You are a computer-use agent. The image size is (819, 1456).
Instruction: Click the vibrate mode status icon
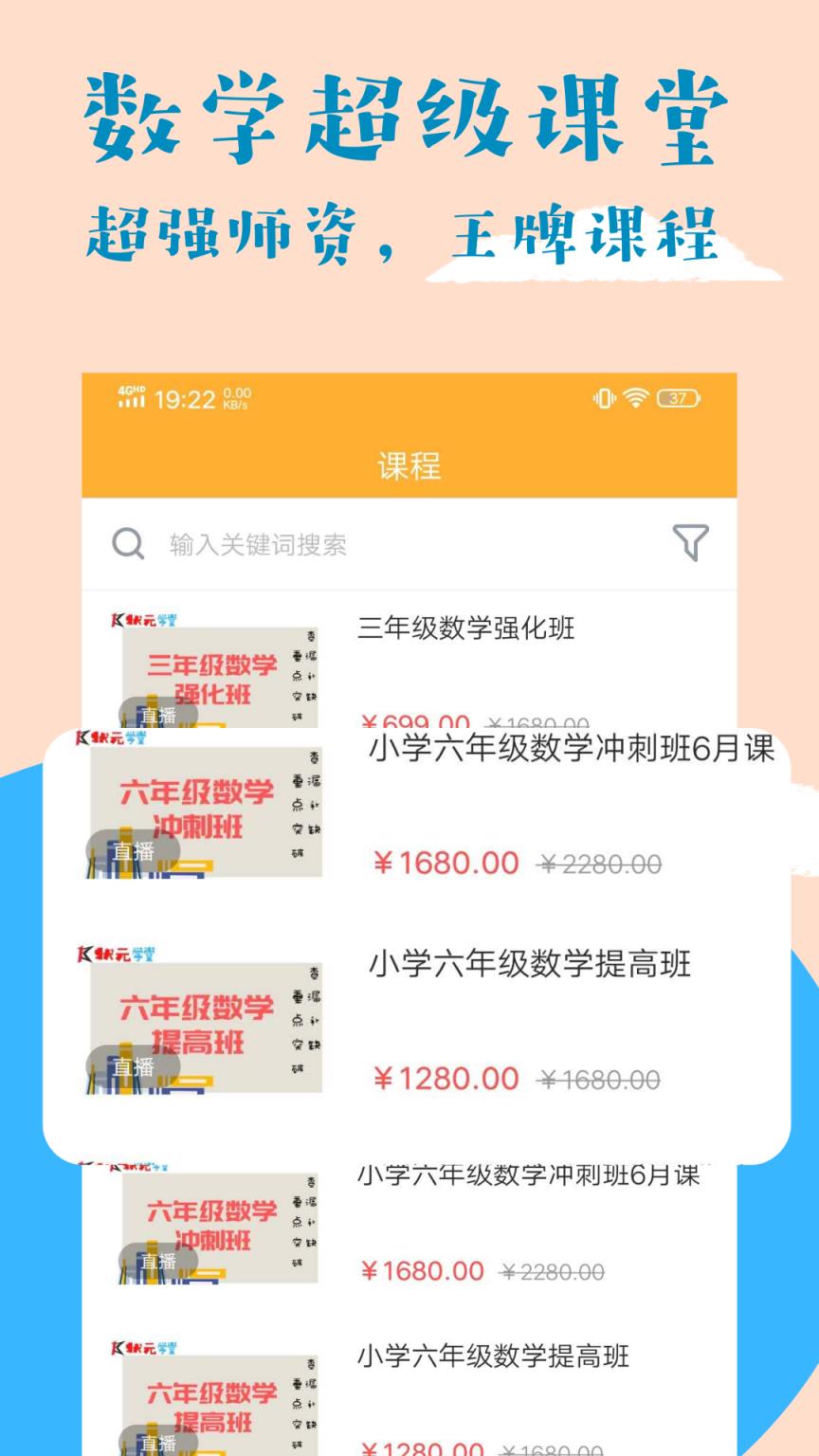(604, 400)
